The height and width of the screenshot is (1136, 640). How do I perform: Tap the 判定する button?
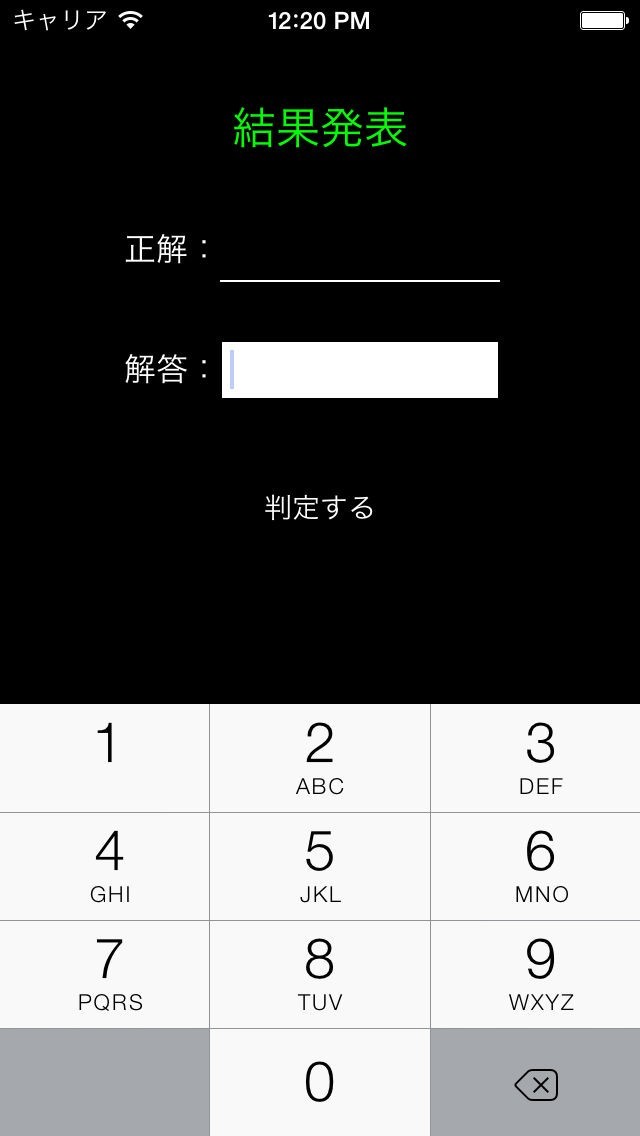click(320, 508)
